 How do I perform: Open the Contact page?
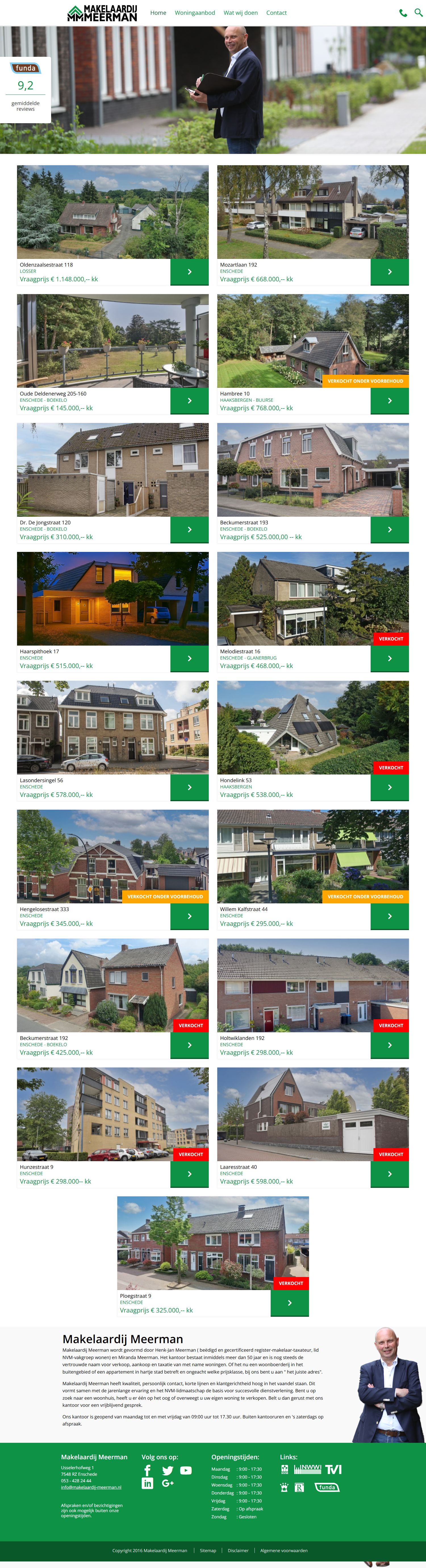(x=276, y=13)
